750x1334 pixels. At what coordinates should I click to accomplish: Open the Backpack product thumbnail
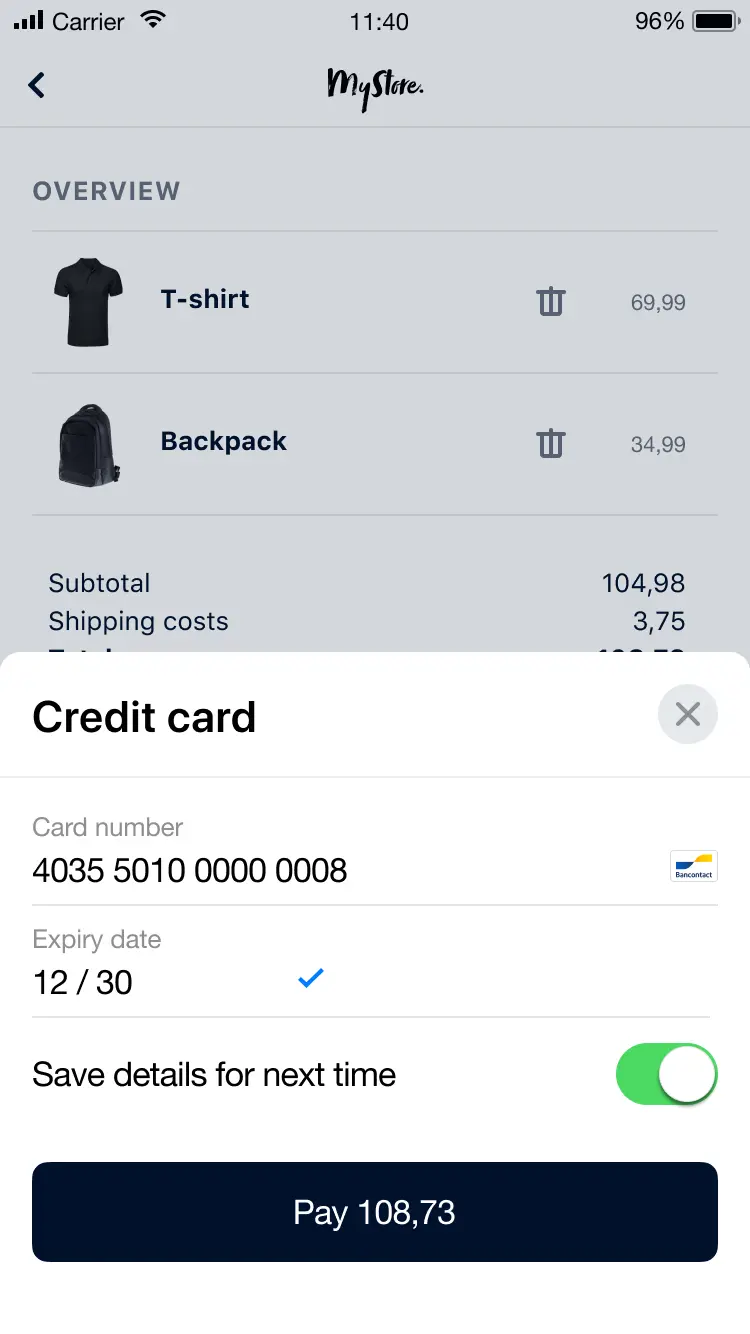pos(88,445)
